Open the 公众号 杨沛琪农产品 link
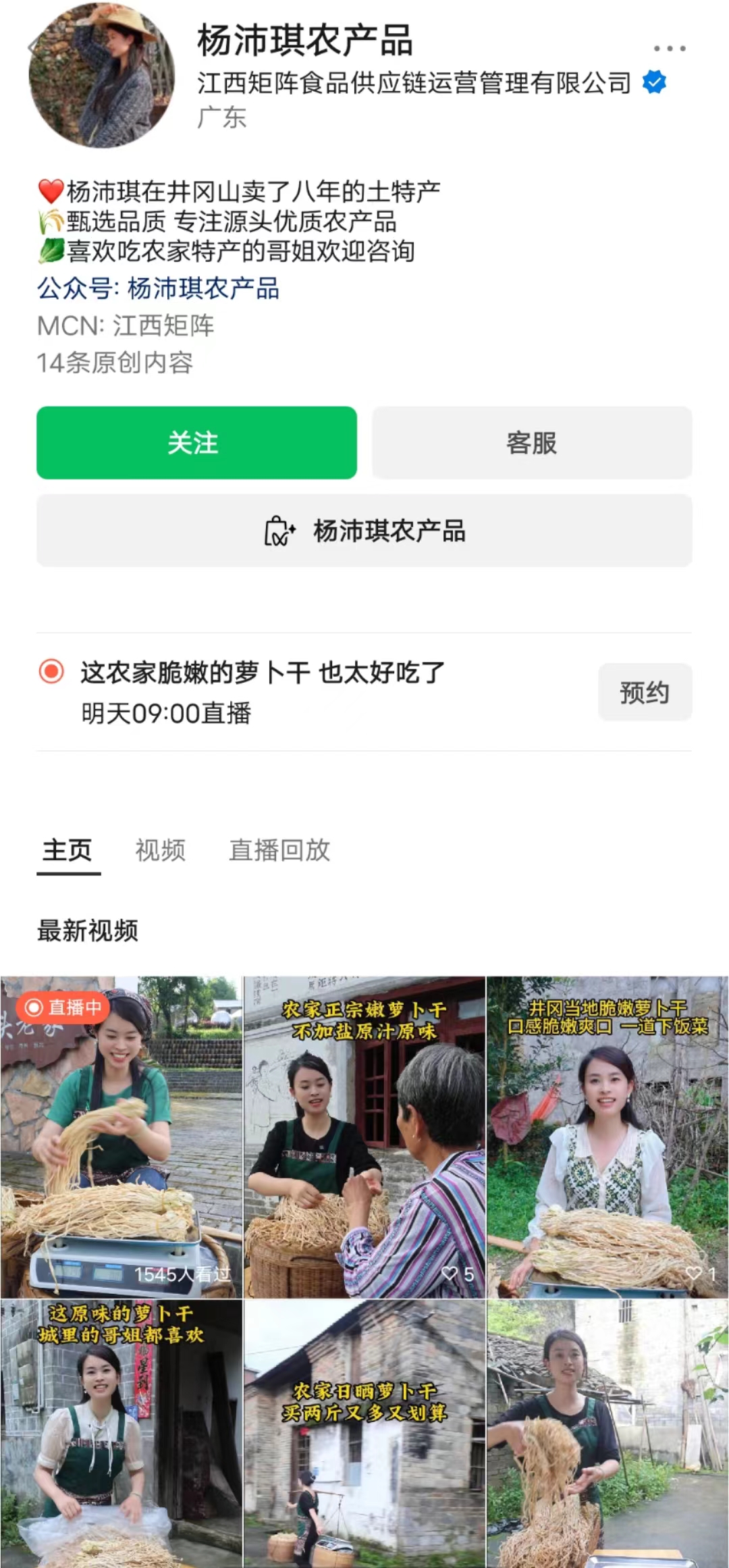 (158, 289)
